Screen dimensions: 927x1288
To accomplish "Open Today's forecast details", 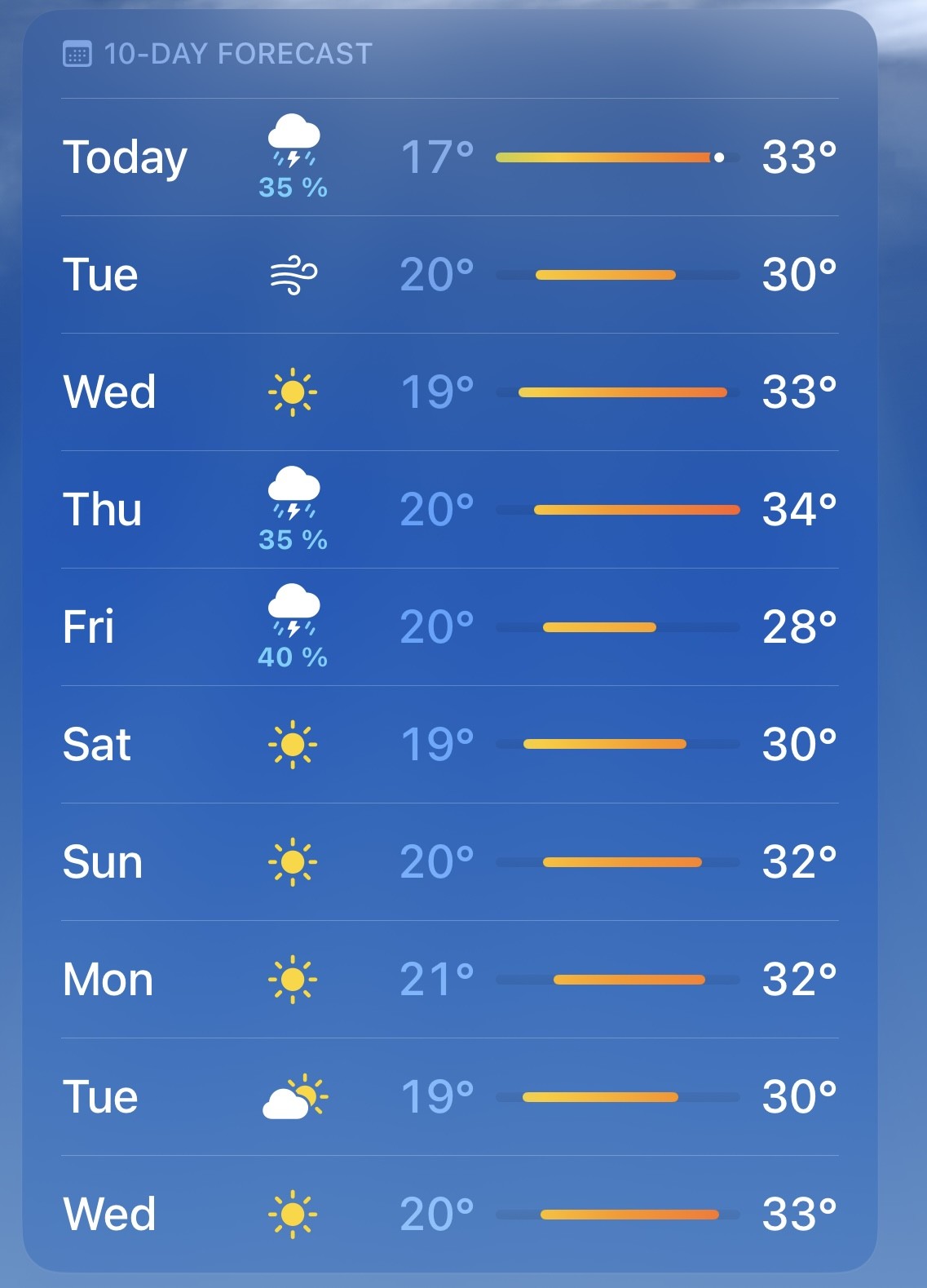I will click(x=450, y=157).
